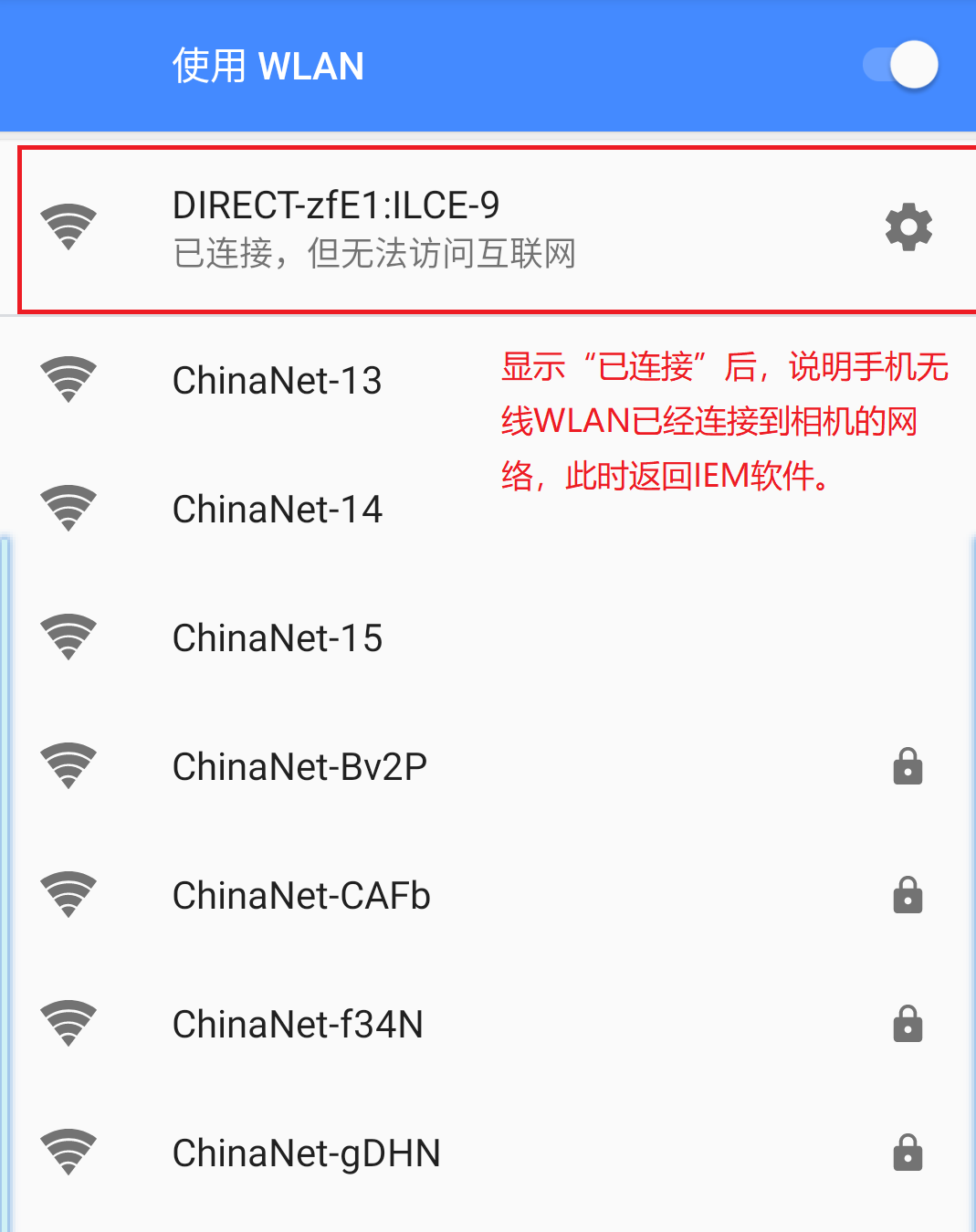Select the ChinaNet-CAFb network
This screenshot has height=1232, width=976.
(301, 896)
